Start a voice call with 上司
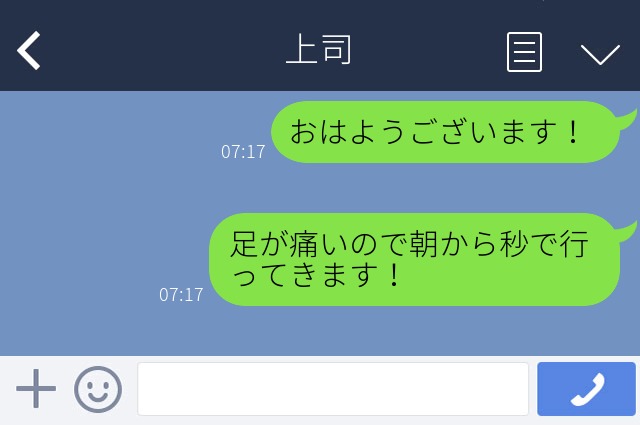 coord(586,389)
